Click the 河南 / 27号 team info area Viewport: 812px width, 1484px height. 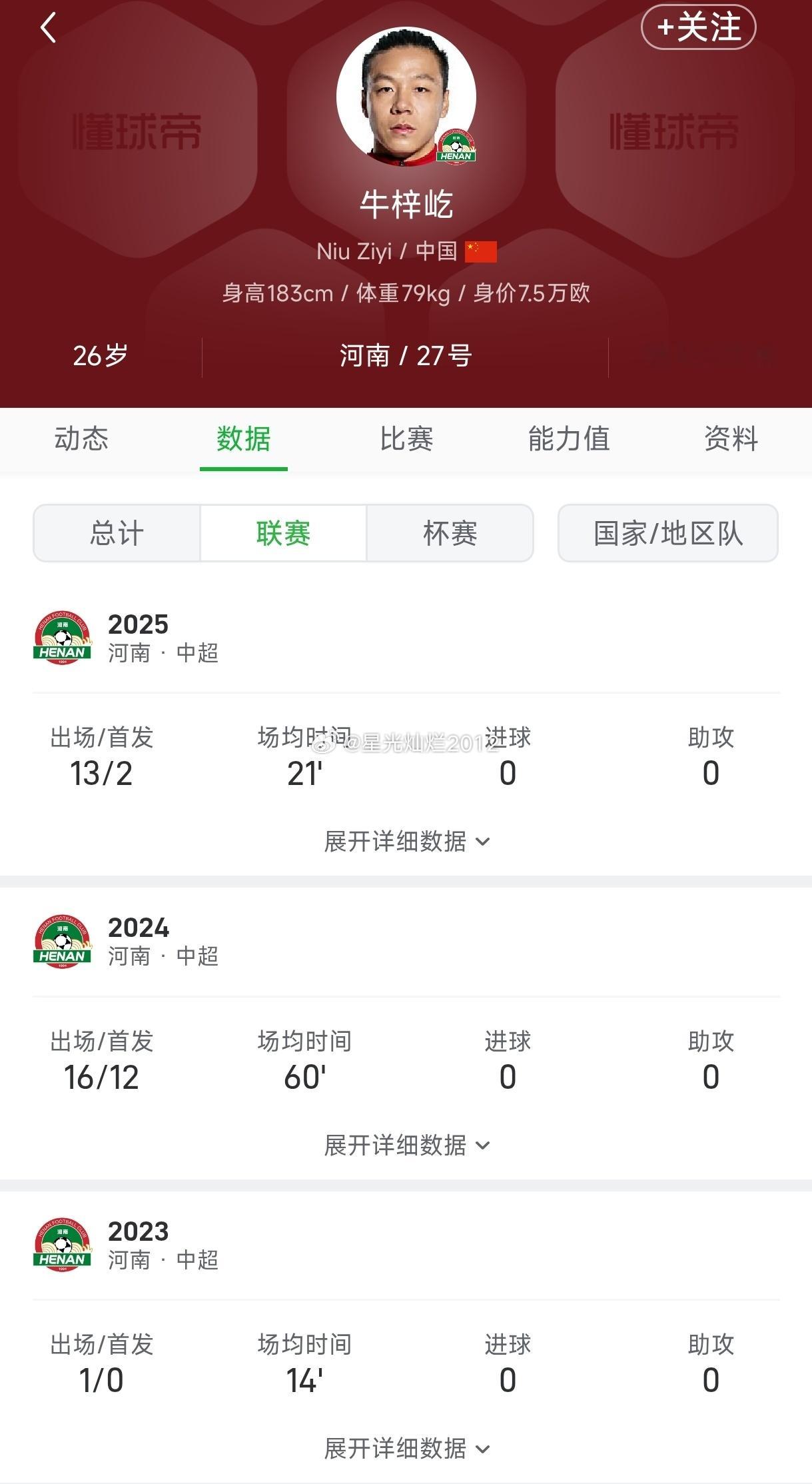pos(406,357)
